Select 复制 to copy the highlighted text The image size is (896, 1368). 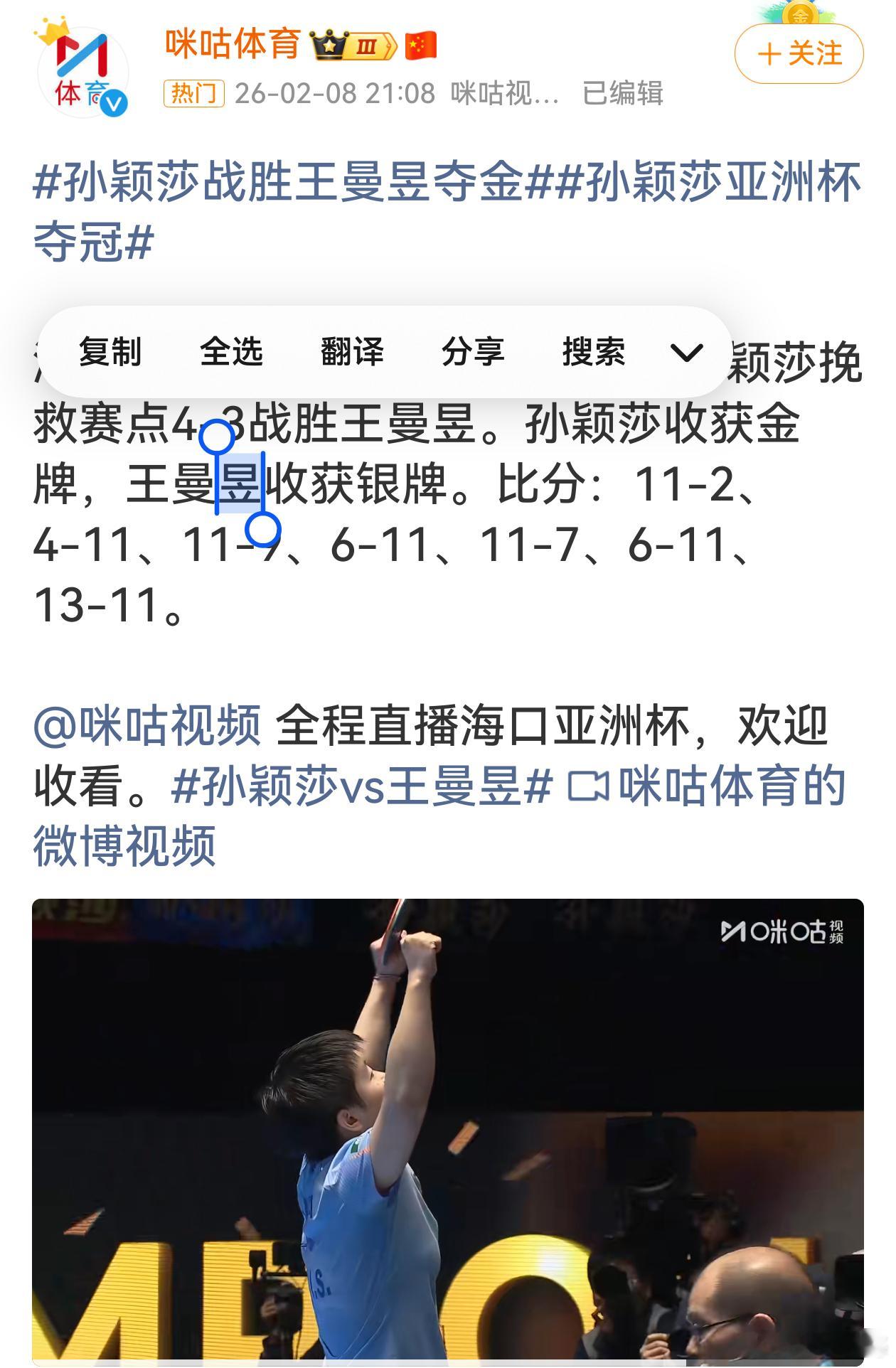(x=112, y=351)
